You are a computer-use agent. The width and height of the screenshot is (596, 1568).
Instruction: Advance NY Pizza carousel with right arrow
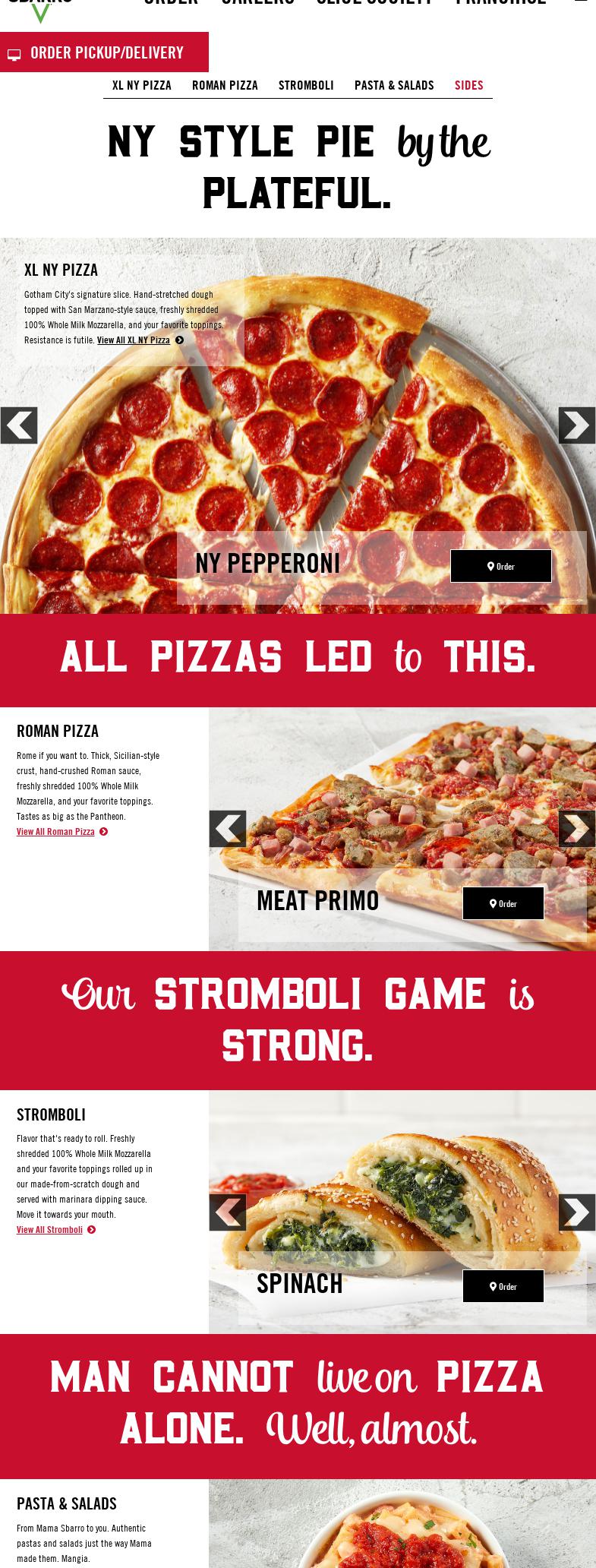pos(577,425)
